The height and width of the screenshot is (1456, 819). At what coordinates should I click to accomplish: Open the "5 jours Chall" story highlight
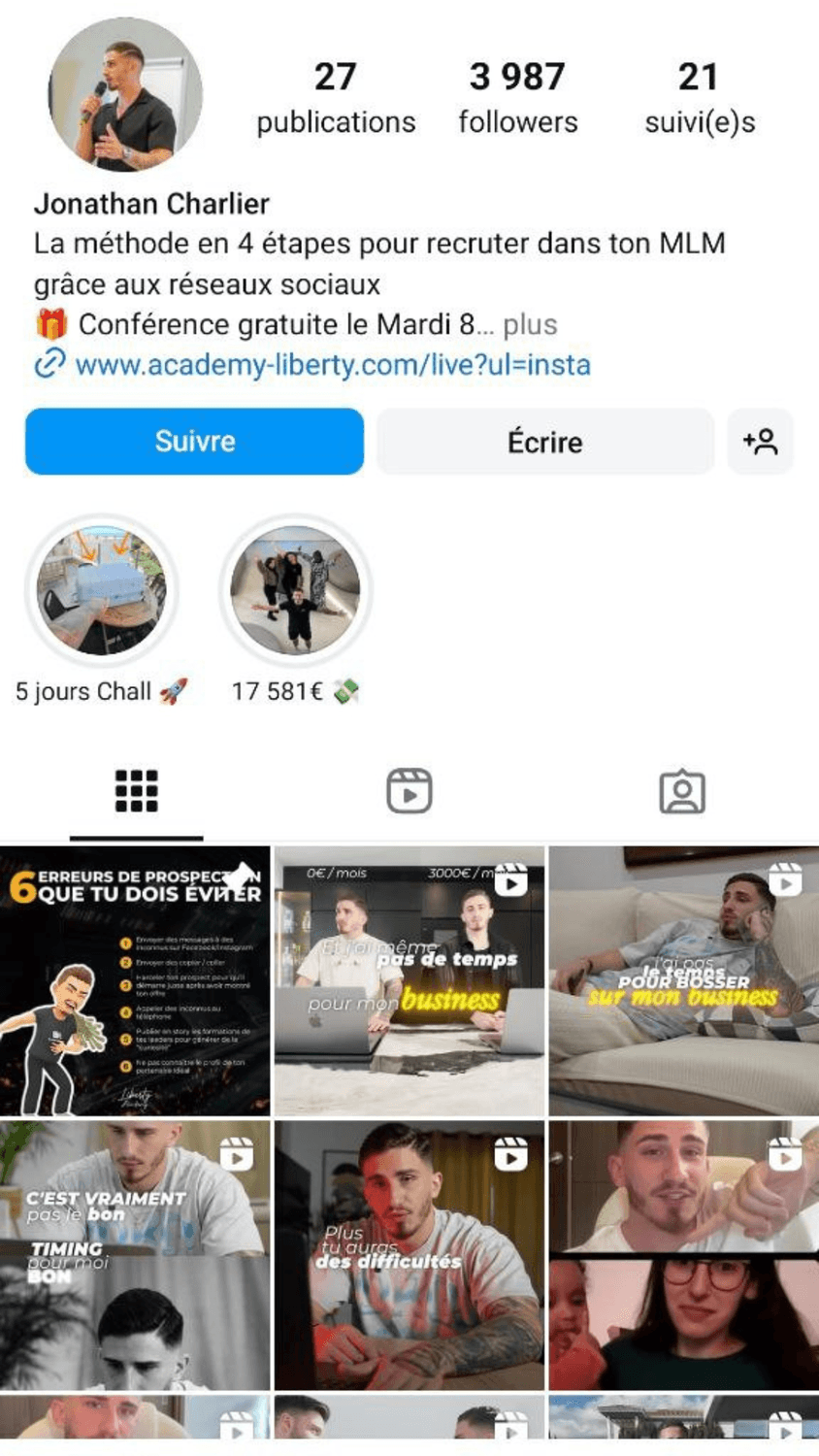tap(101, 591)
